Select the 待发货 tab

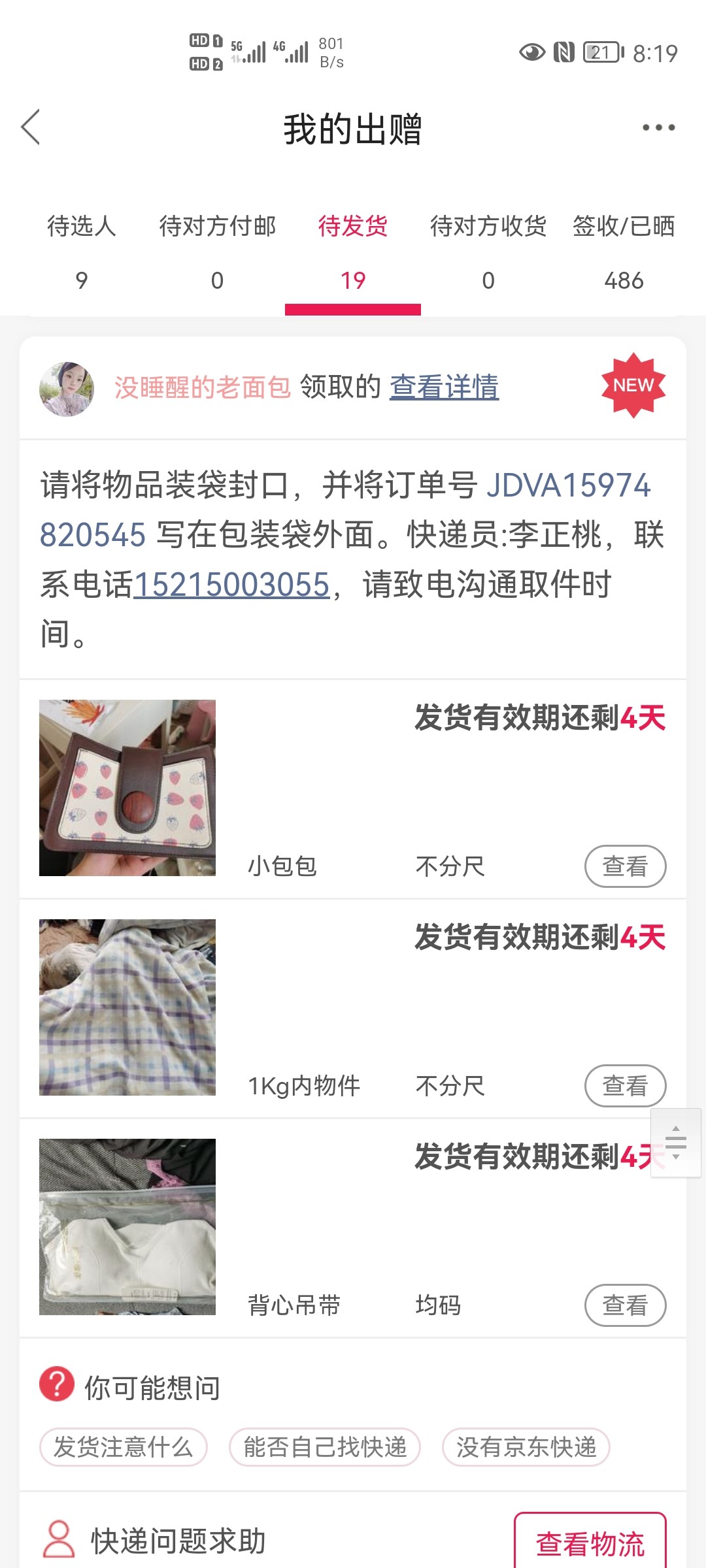[x=353, y=252]
